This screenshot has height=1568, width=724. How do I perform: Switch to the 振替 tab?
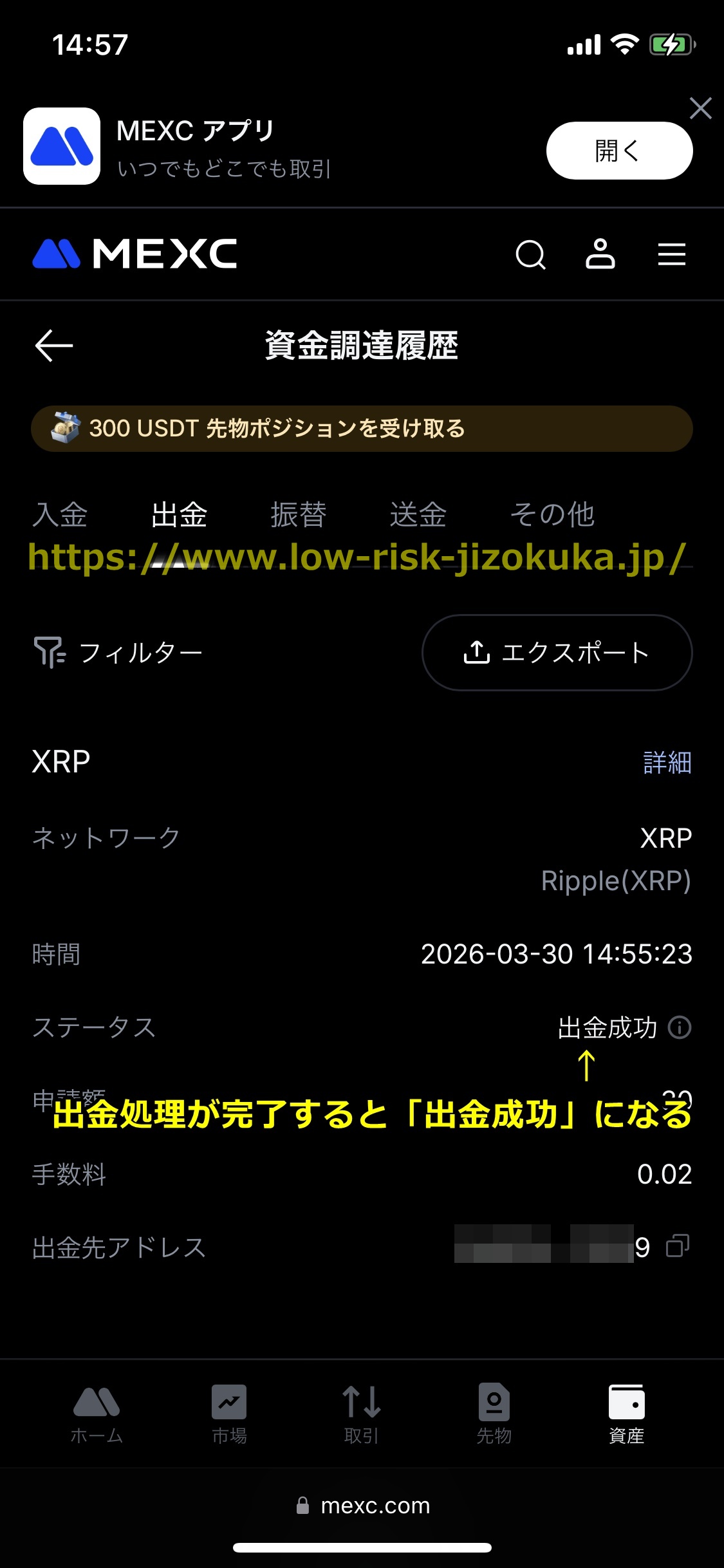298,515
